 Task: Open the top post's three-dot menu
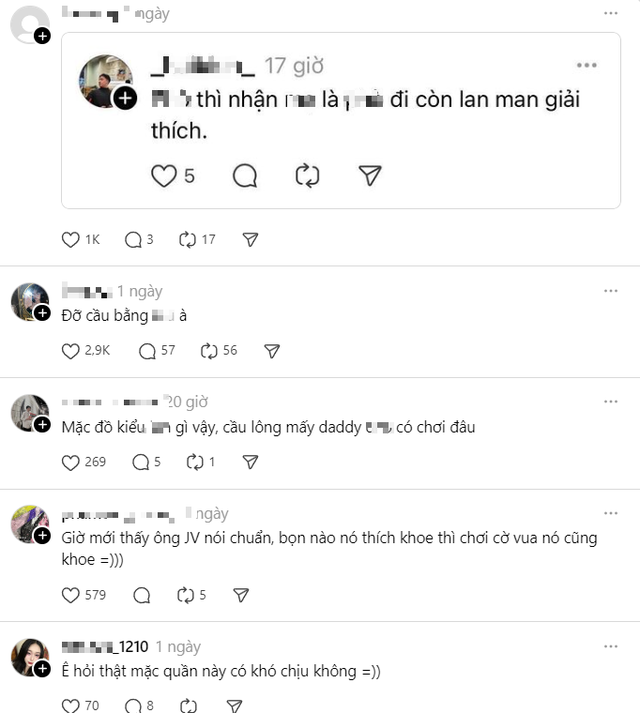pyautogui.click(x=610, y=14)
